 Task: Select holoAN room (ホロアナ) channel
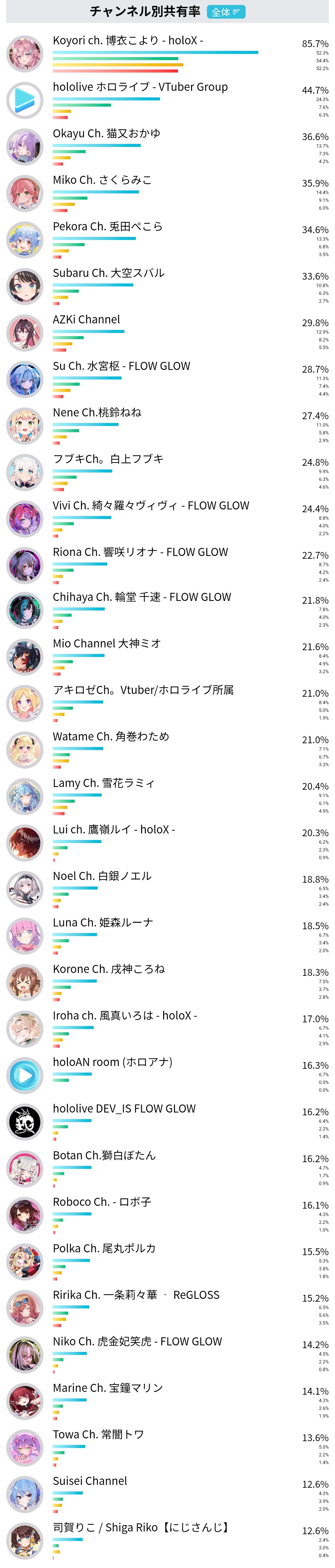(113, 1062)
